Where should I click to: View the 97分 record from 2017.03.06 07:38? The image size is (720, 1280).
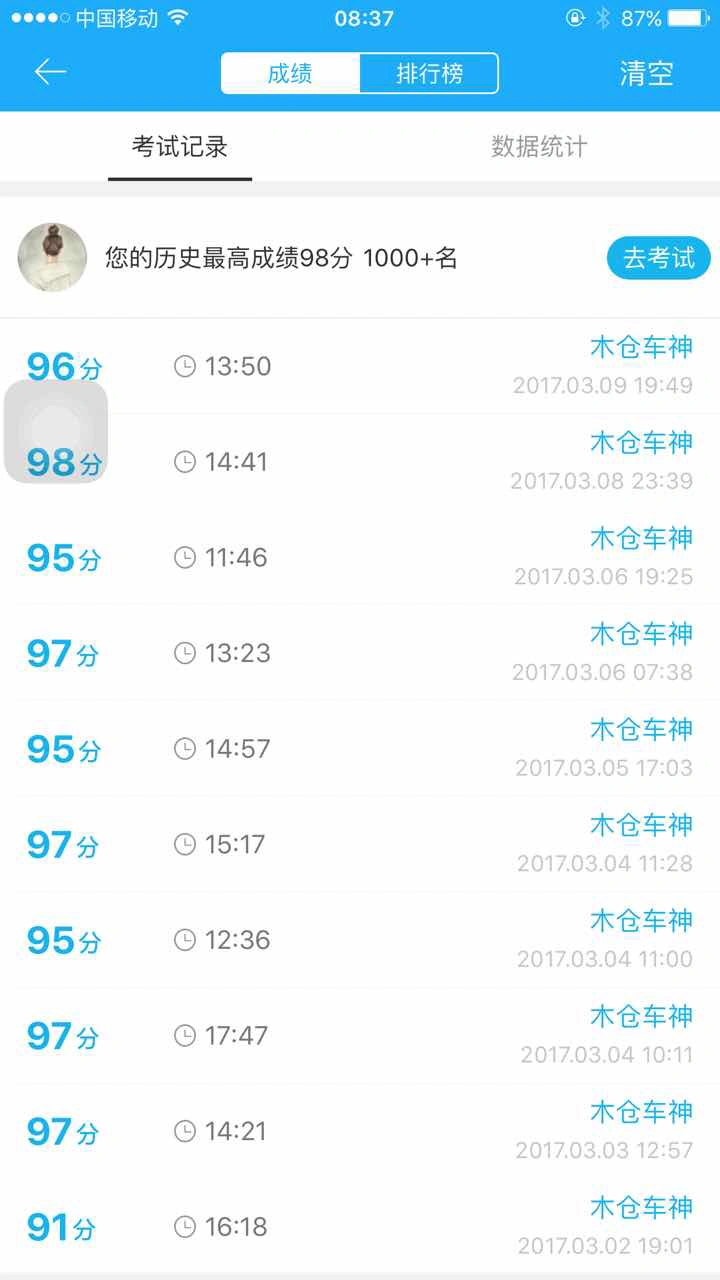click(x=360, y=653)
